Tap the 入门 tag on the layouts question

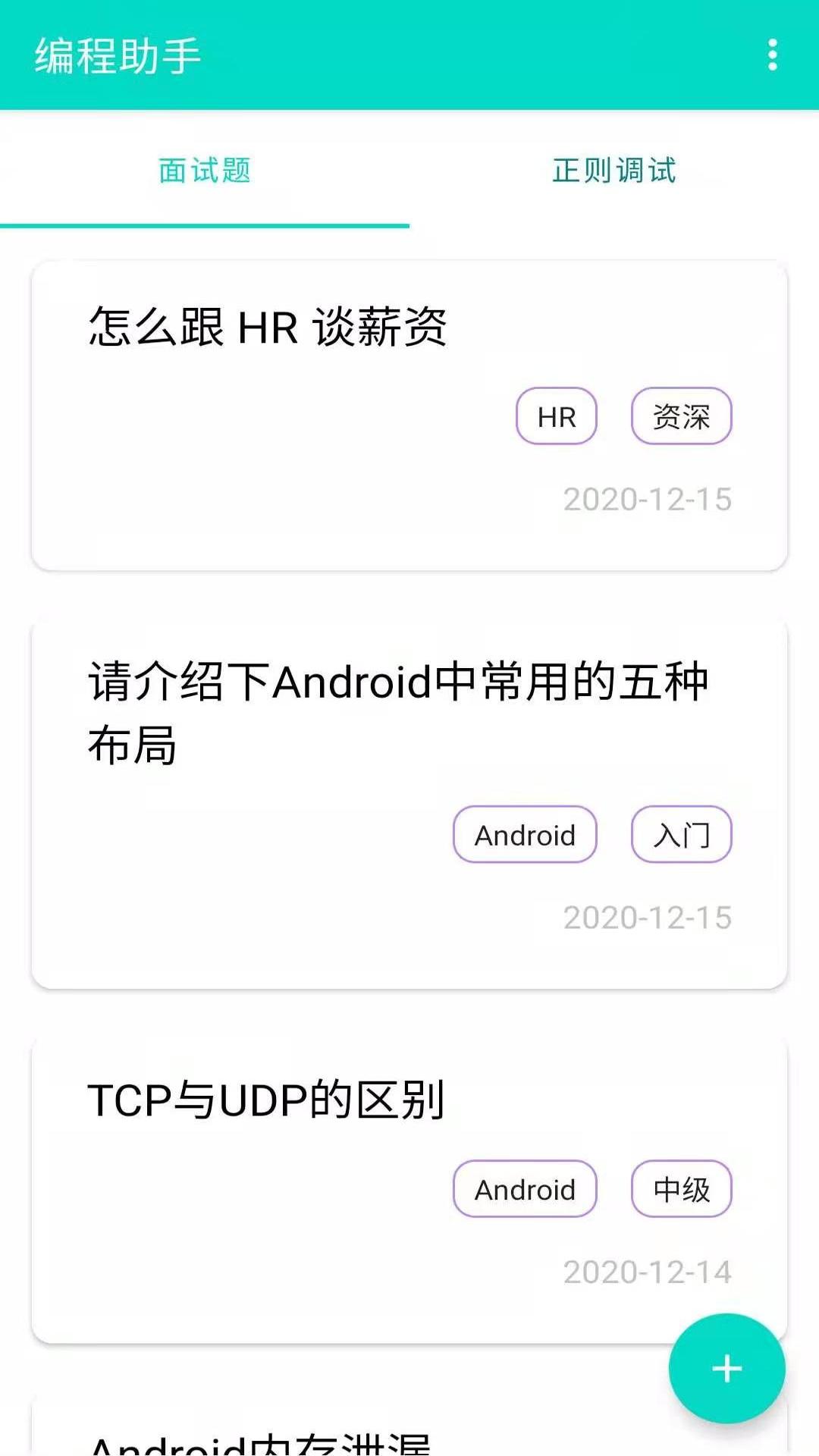click(681, 835)
